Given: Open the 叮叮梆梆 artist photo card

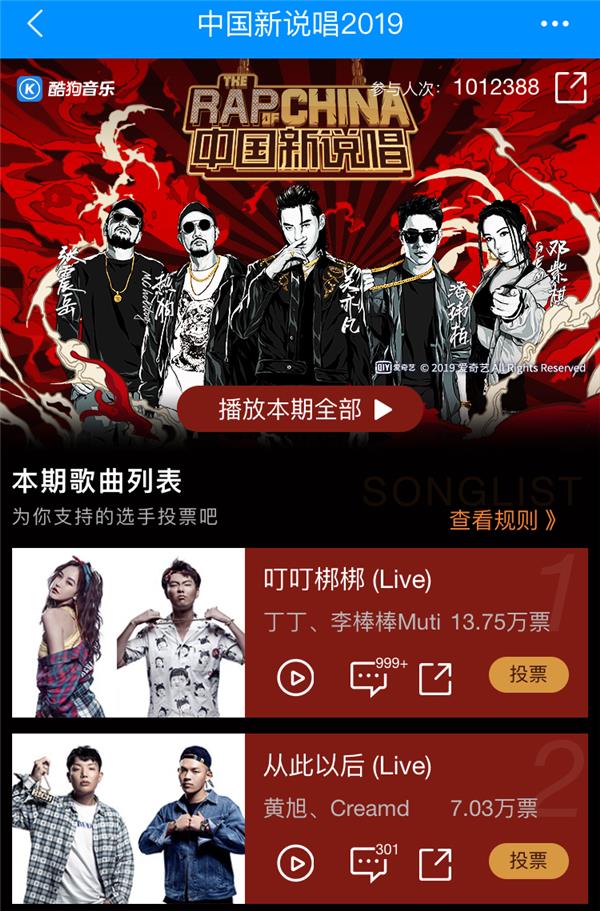Looking at the screenshot, I should (128, 632).
